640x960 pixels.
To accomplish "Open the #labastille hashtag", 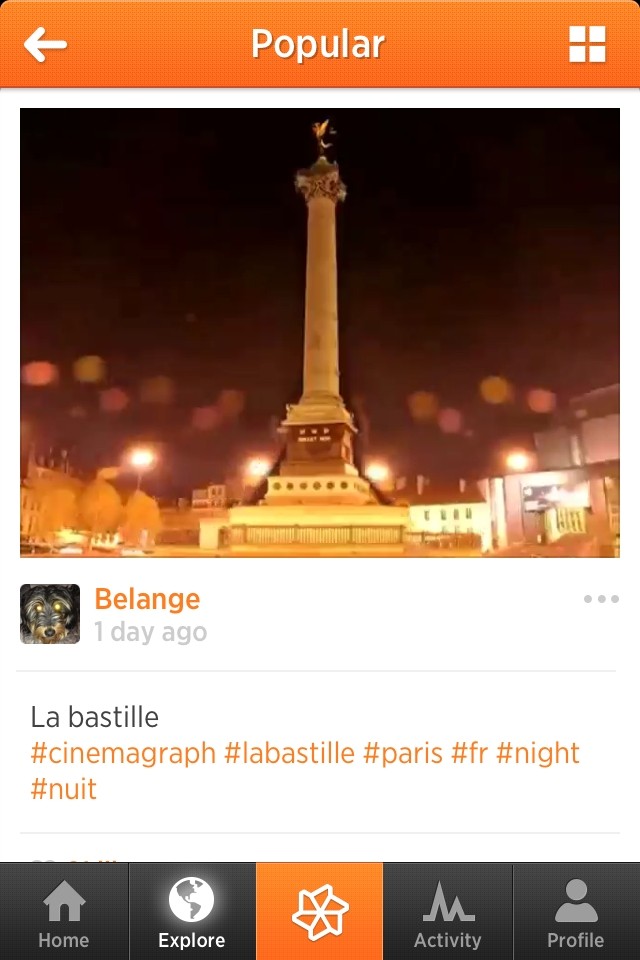I will (289, 753).
